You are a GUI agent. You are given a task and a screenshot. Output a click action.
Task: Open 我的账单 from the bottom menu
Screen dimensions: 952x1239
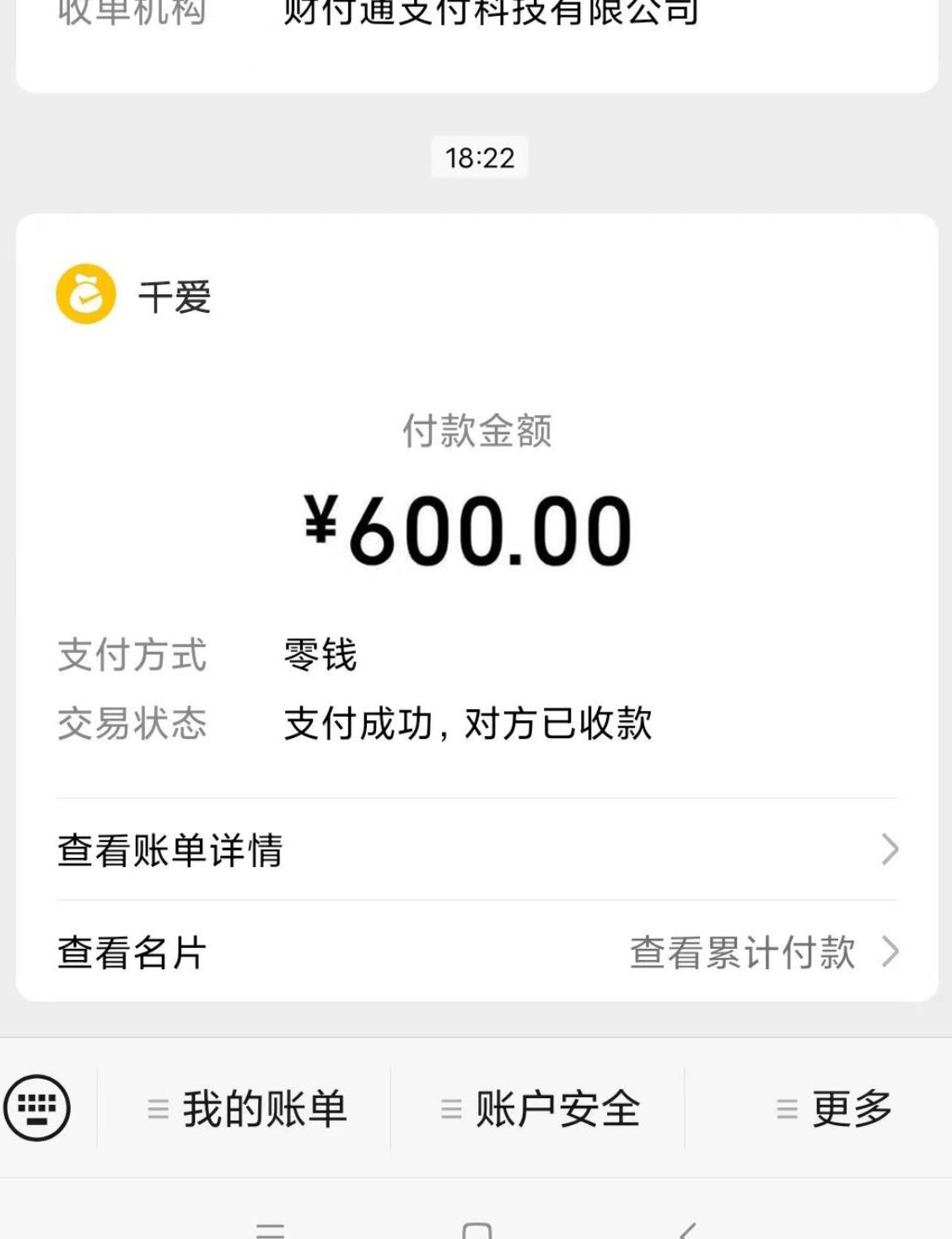(264, 1109)
